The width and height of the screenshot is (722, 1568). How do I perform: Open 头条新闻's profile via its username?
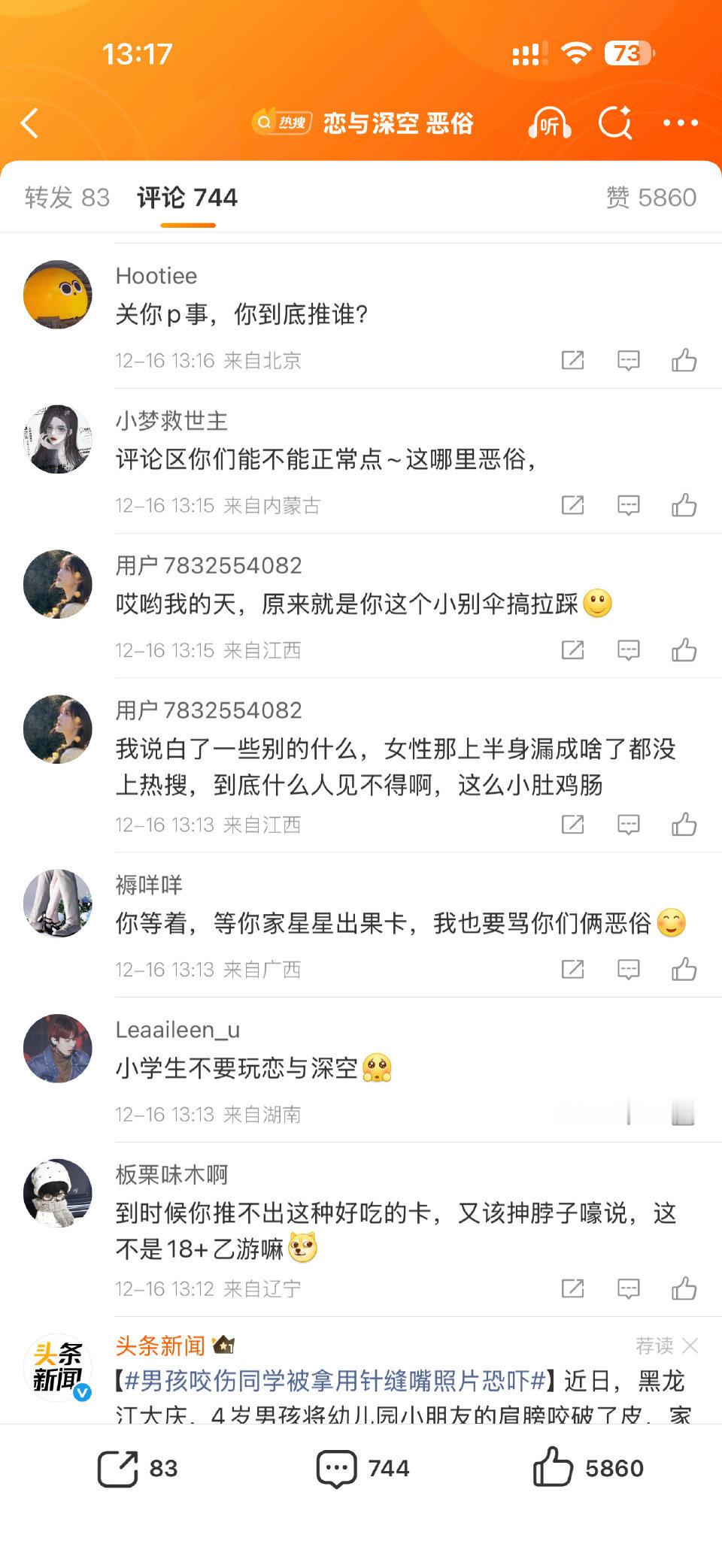point(161,1343)
